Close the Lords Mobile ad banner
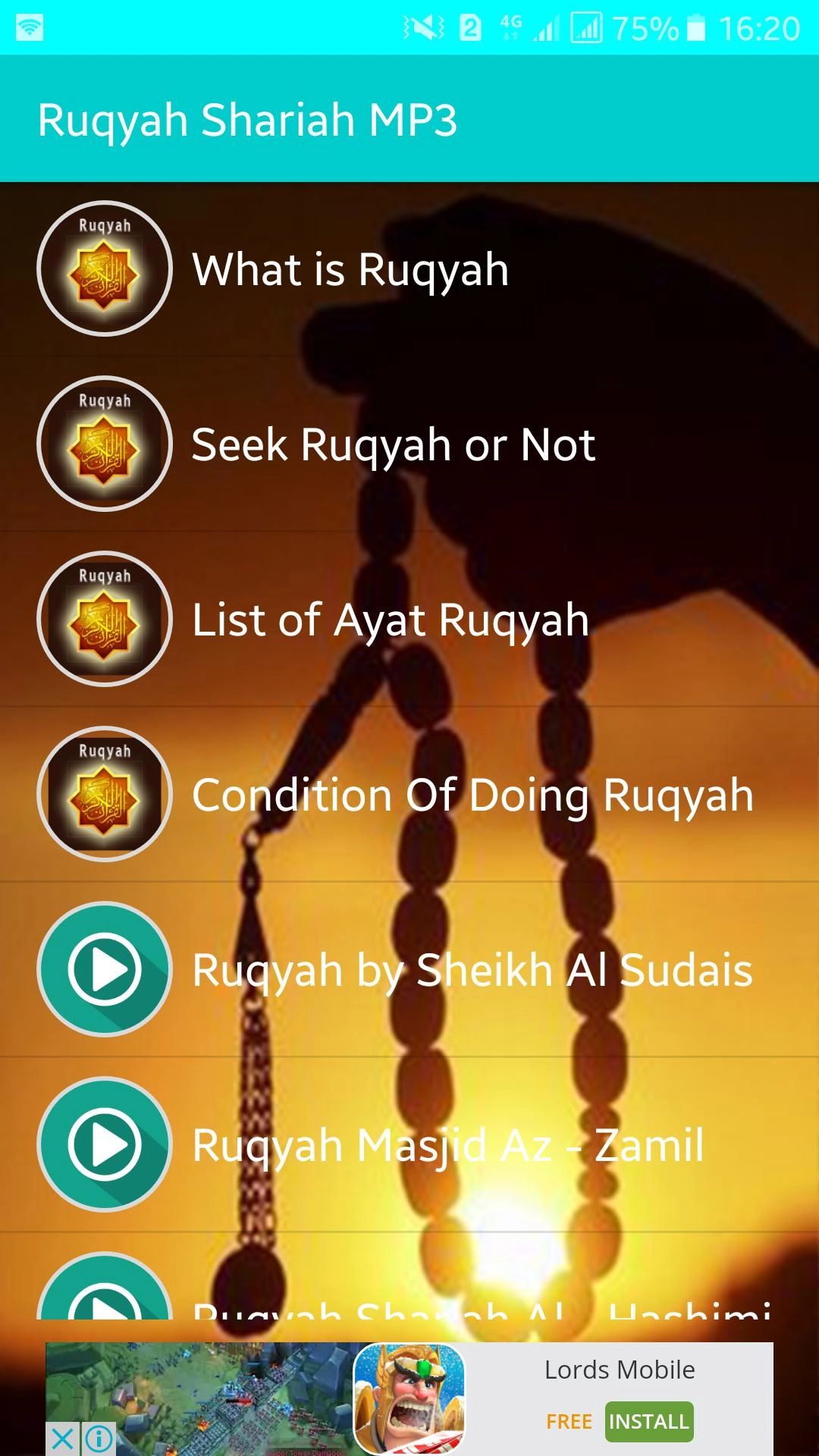Viewport: 819px width, 1456px height. (62, 1439)
